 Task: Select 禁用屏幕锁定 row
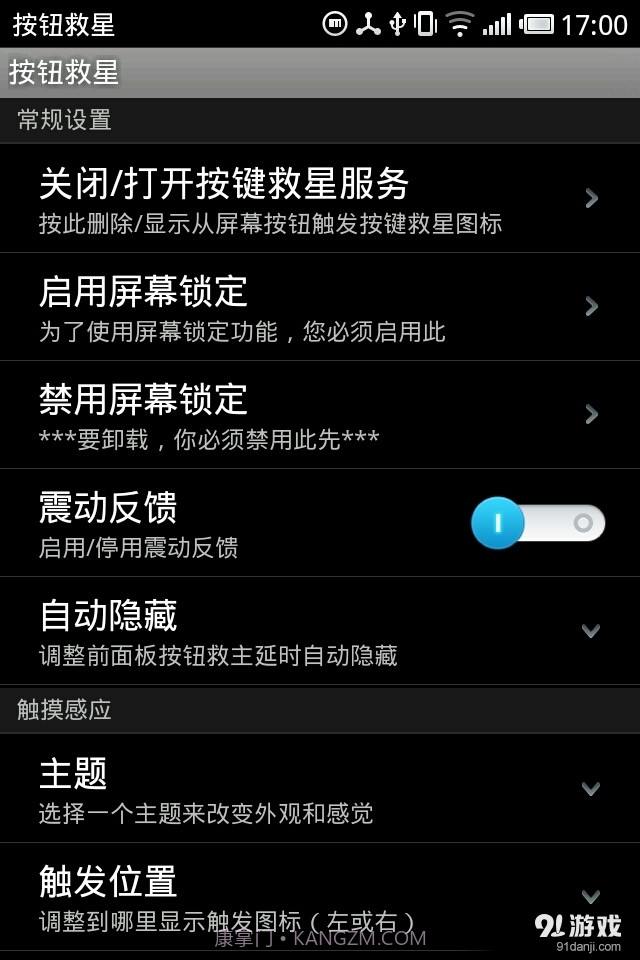click(x=320, y=414)
